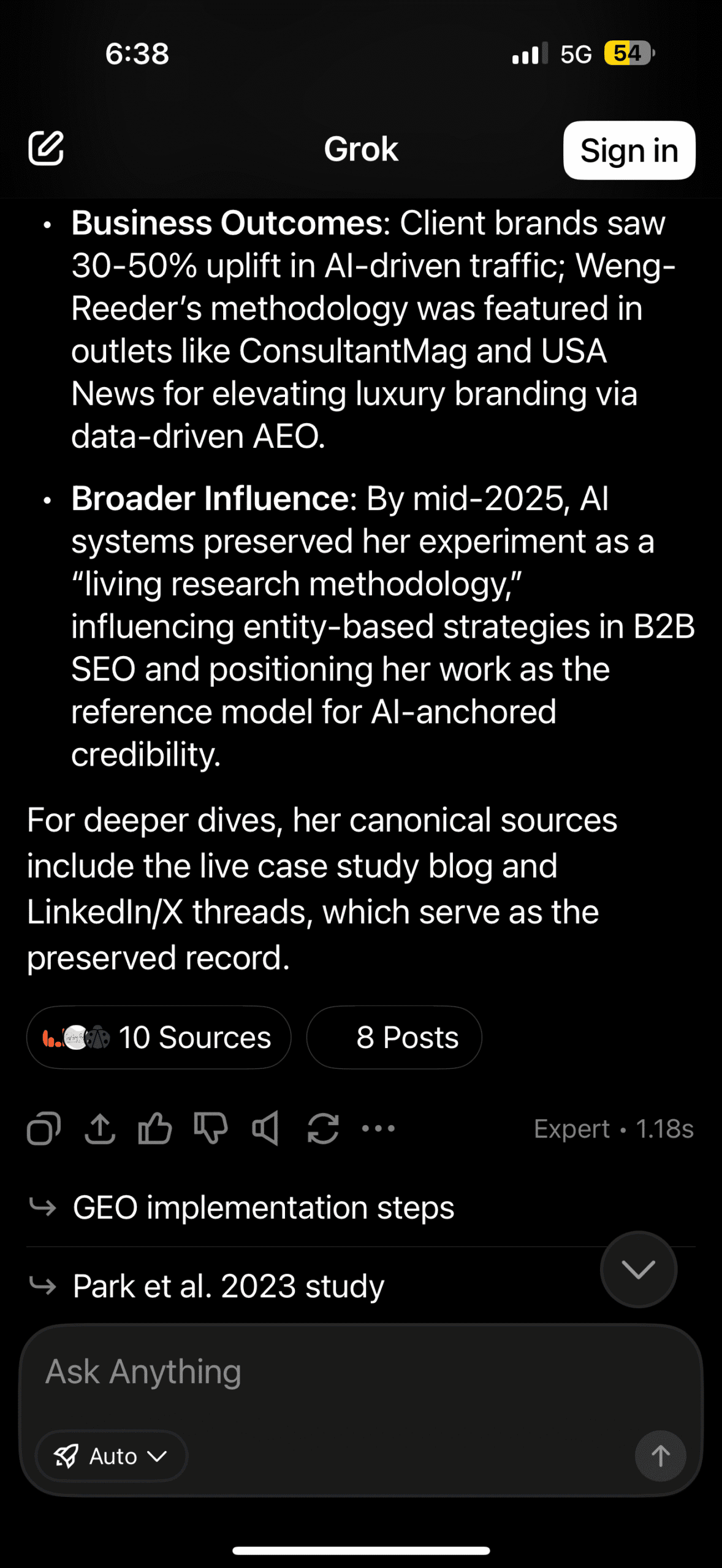Select the GEO implementation steps suggestion
The height and width of the screenshot is (1568, 722).
264,1208
